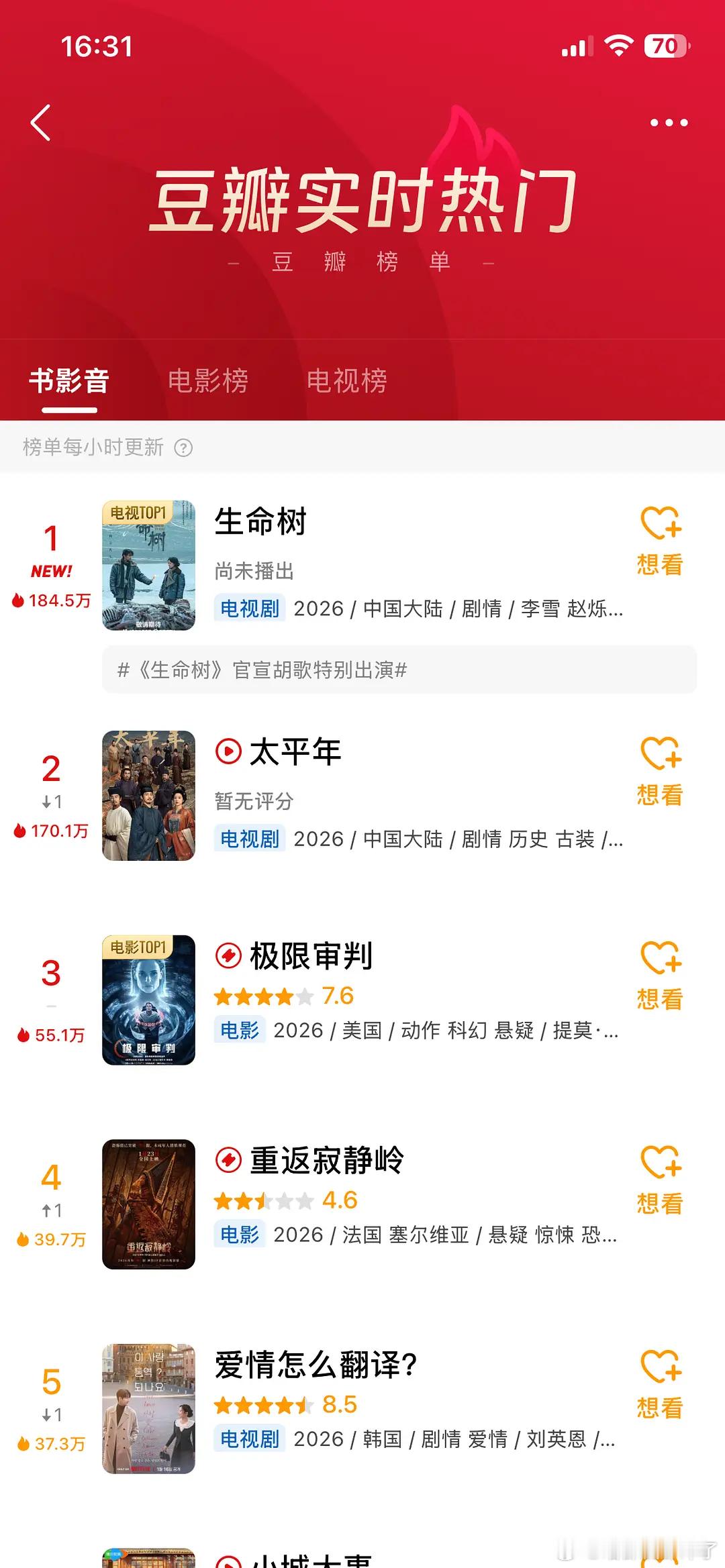Open the more options menu at top right
Screen dimensions: 725x1568
668,123
